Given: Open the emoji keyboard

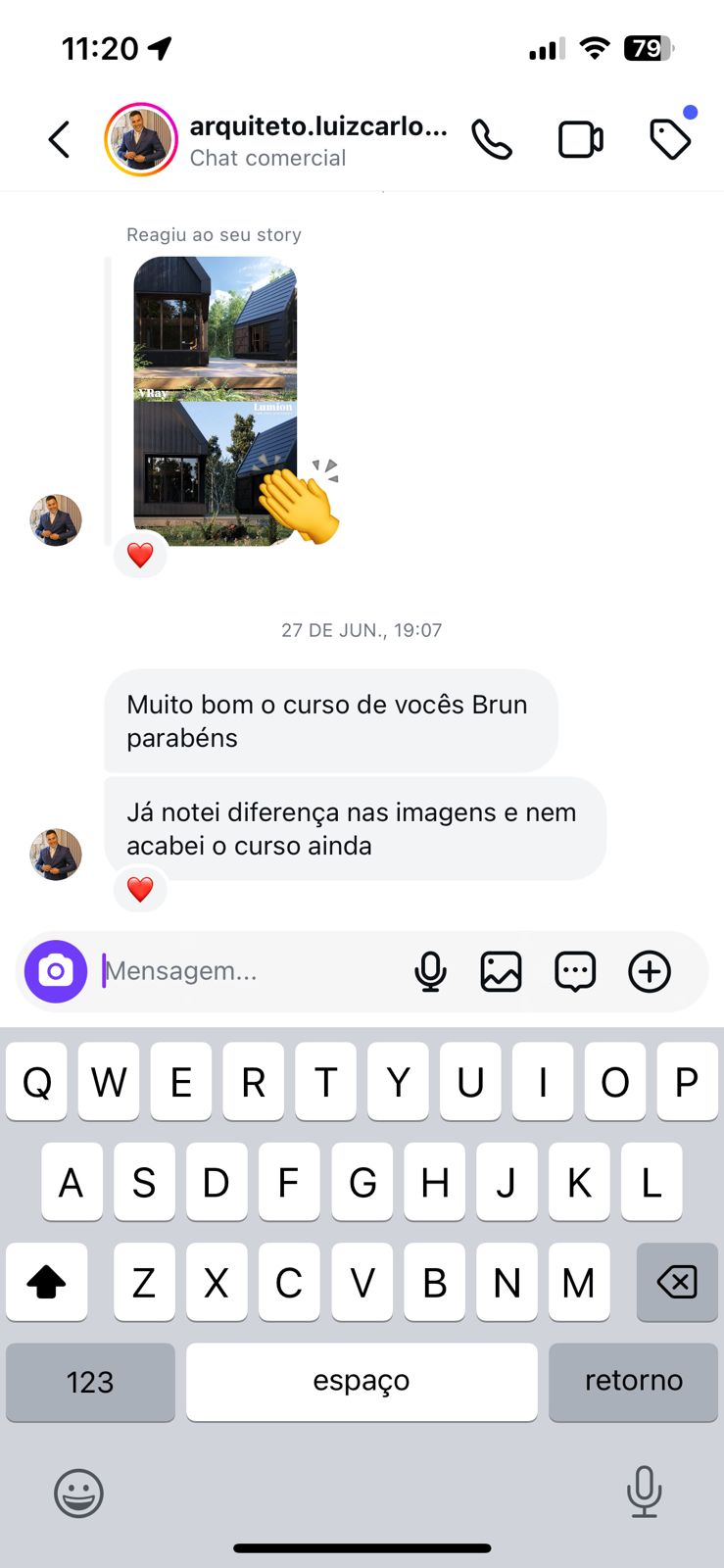Looking at the screenshot, I should click(x=78, y=1494).
